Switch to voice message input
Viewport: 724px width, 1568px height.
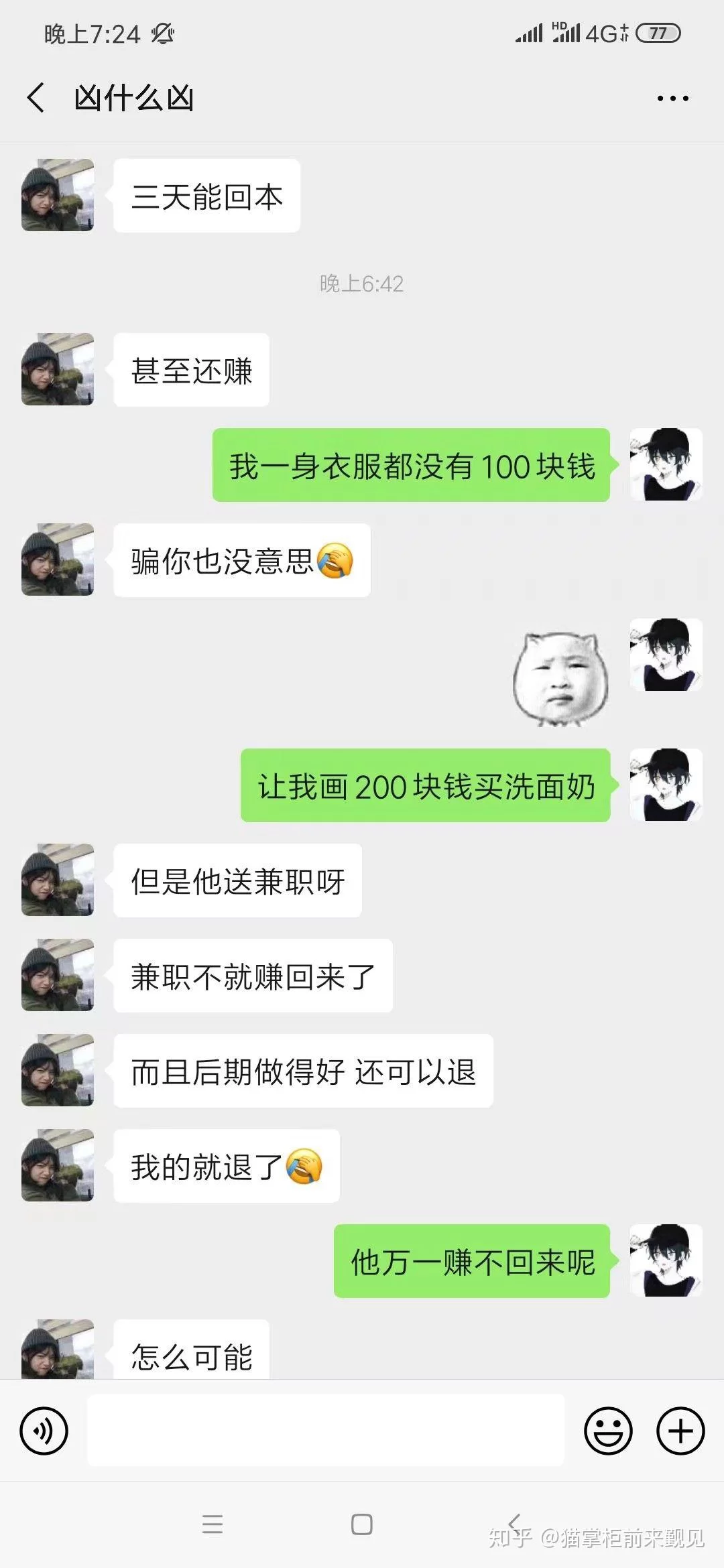click(x=44, y=1431)
